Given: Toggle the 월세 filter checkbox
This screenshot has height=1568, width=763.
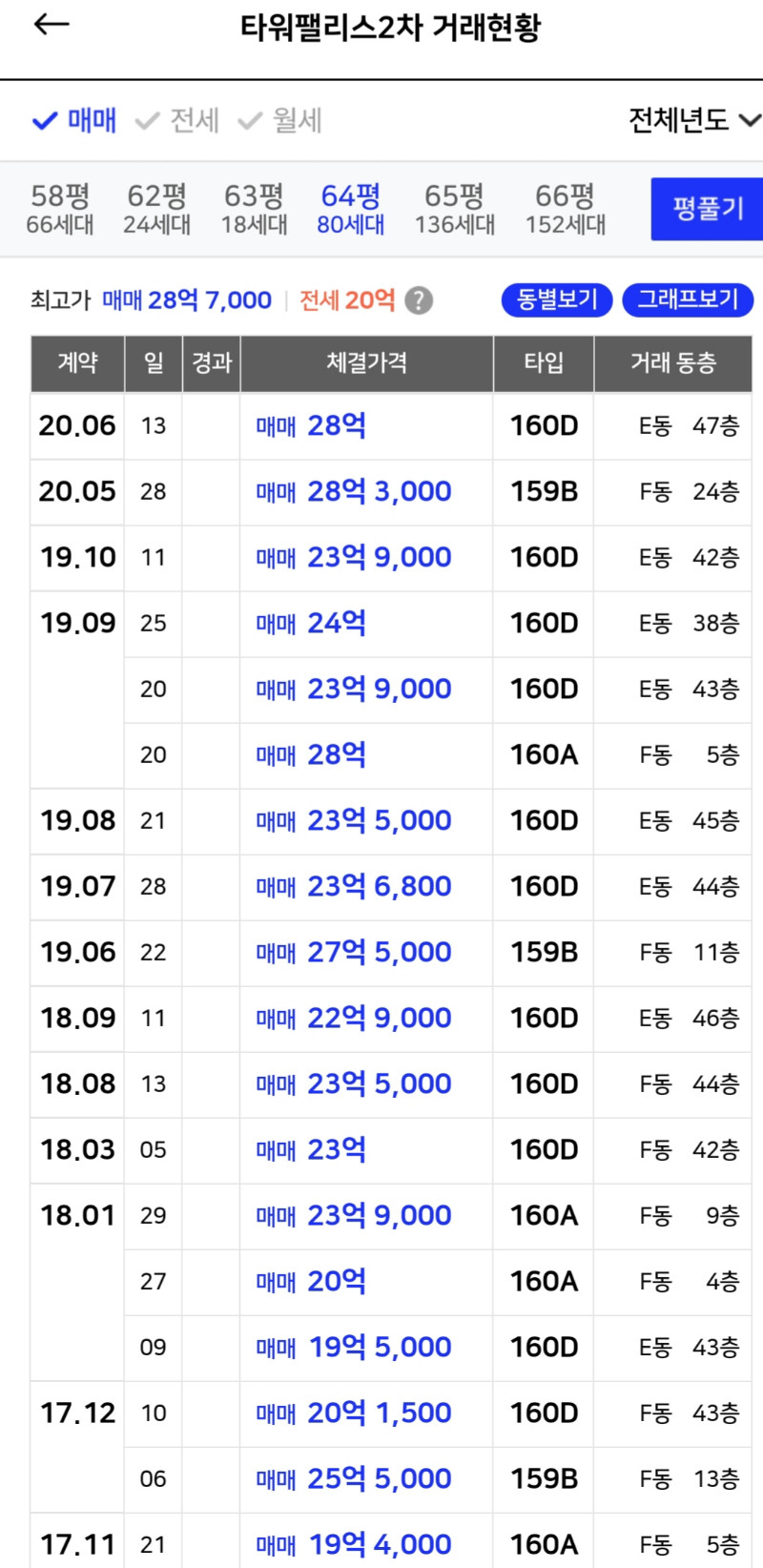Looking at the screenshot, I should coord(279,120).
